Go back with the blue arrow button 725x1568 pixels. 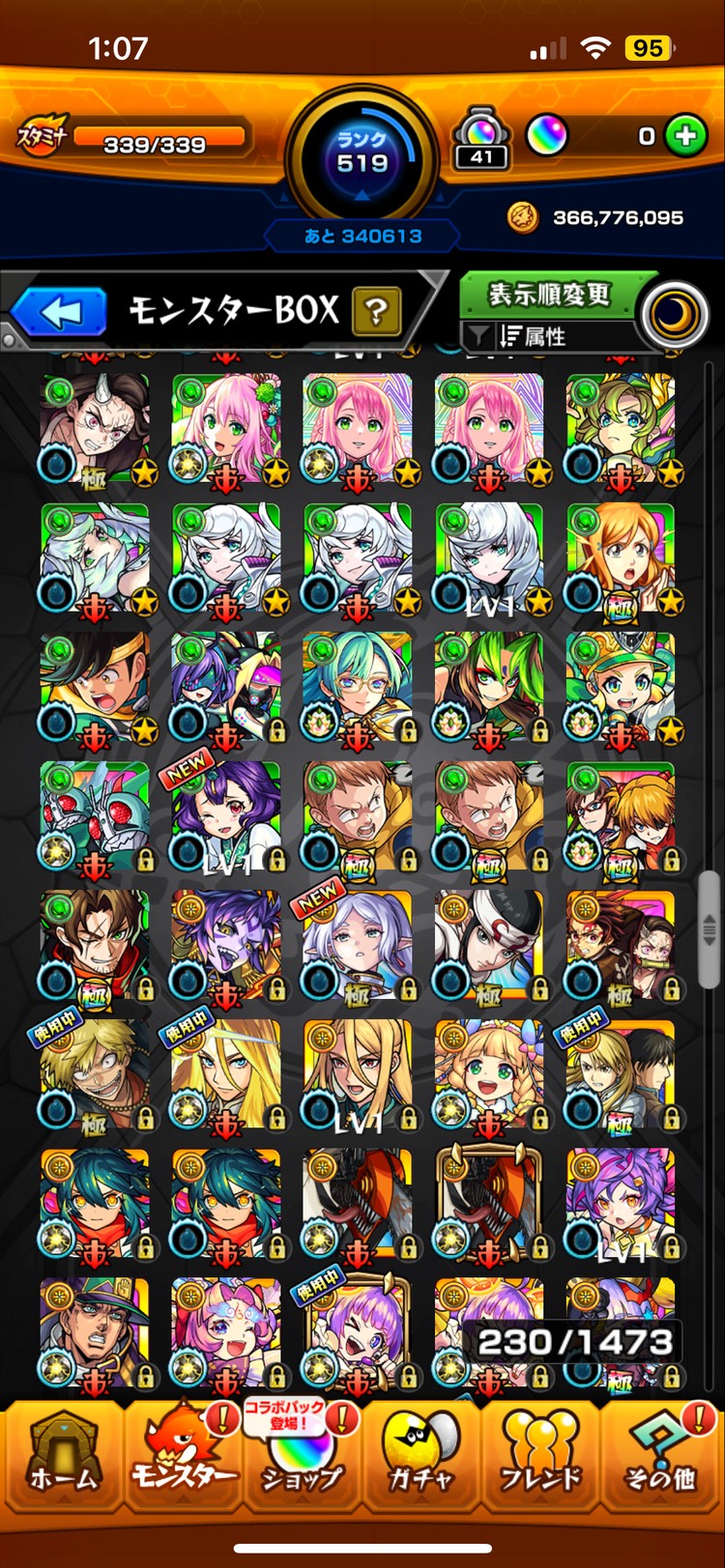tap(60, 311)
